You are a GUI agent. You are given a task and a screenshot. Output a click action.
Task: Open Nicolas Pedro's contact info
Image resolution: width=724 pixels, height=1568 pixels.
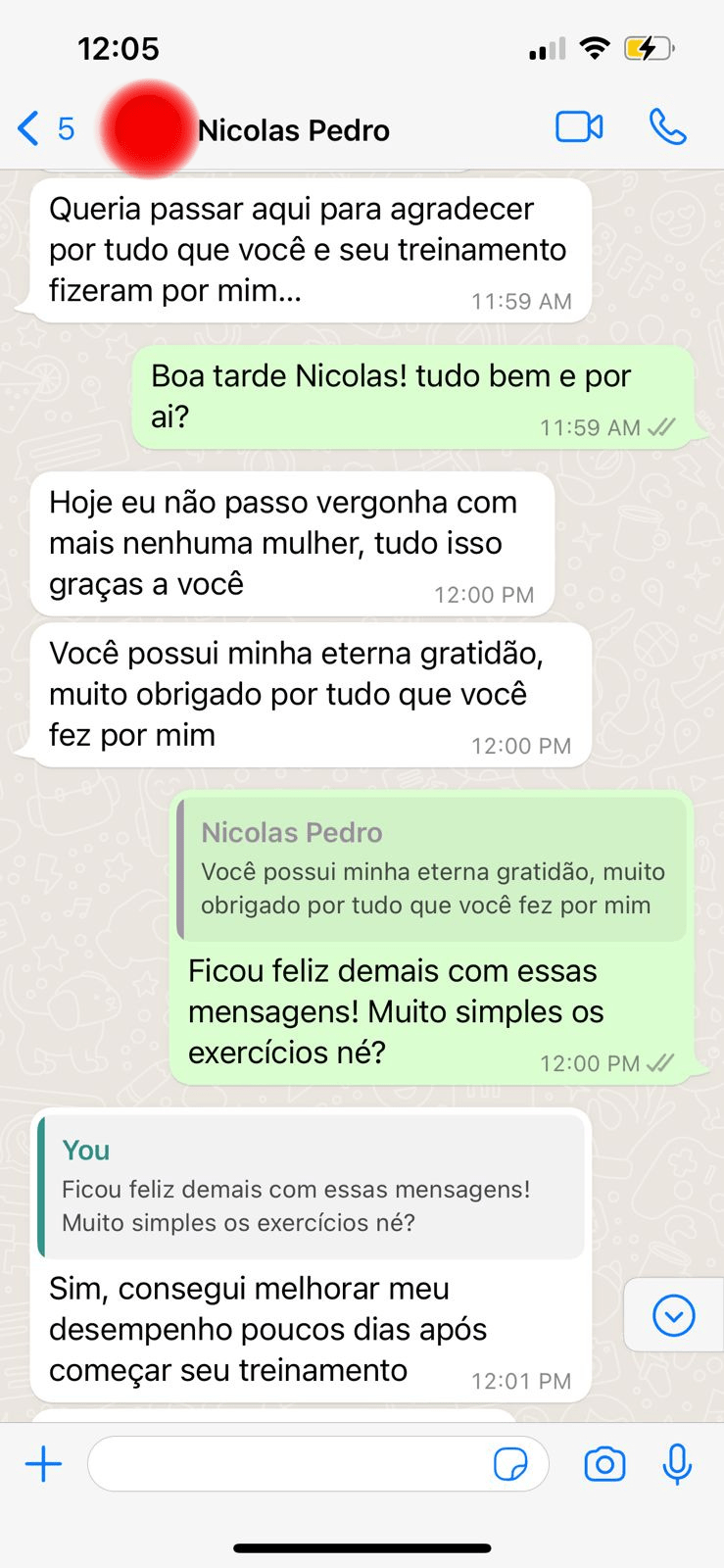pyautogui.click(x=293, y=130)
